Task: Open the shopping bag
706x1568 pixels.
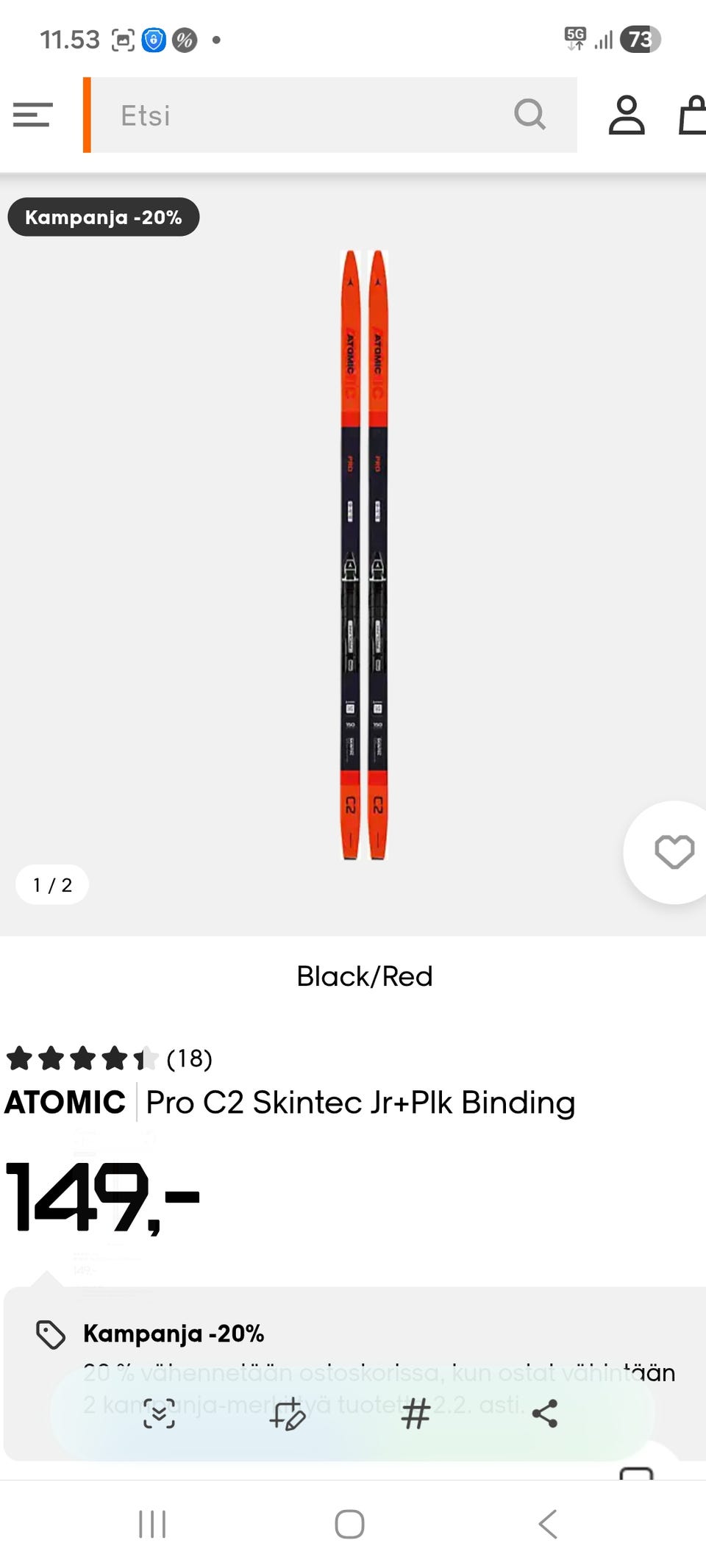Action: pyautogui.click(x=692, y=115)
